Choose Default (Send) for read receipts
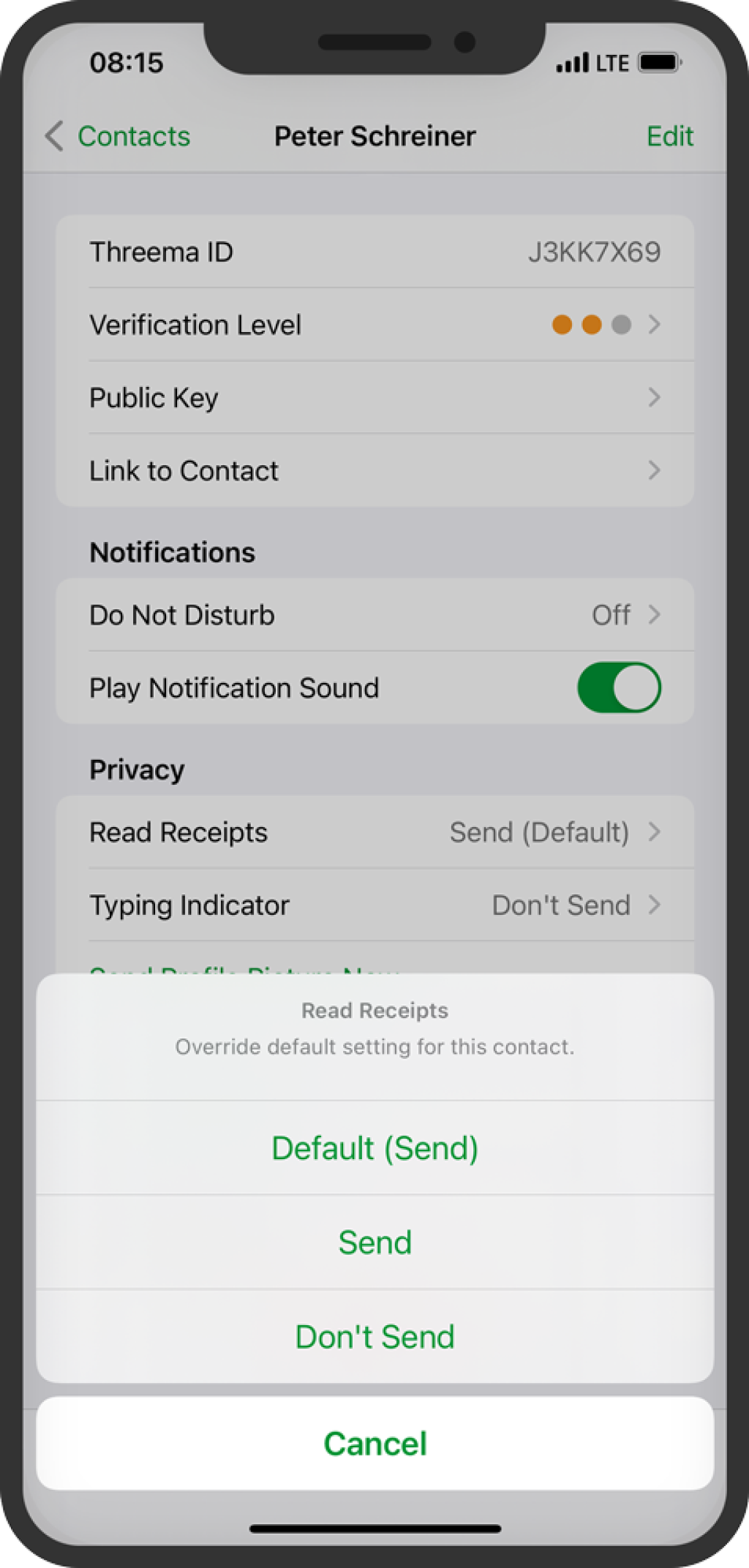 point(374,1147)
